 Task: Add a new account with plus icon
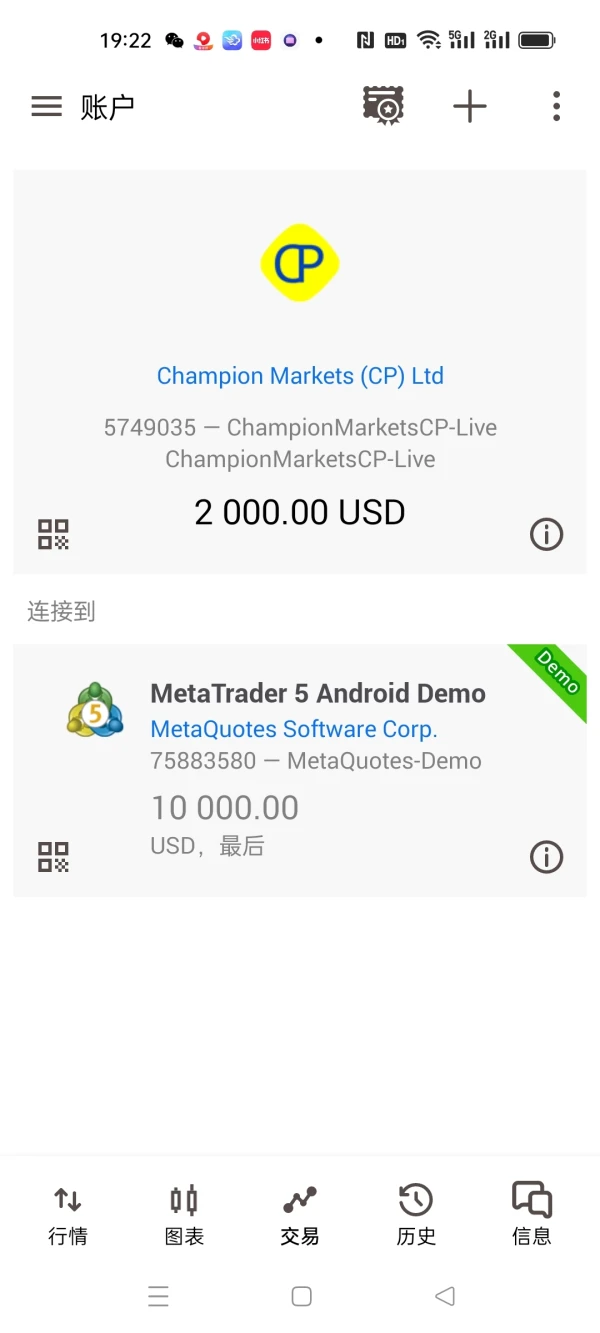[470, 106]
